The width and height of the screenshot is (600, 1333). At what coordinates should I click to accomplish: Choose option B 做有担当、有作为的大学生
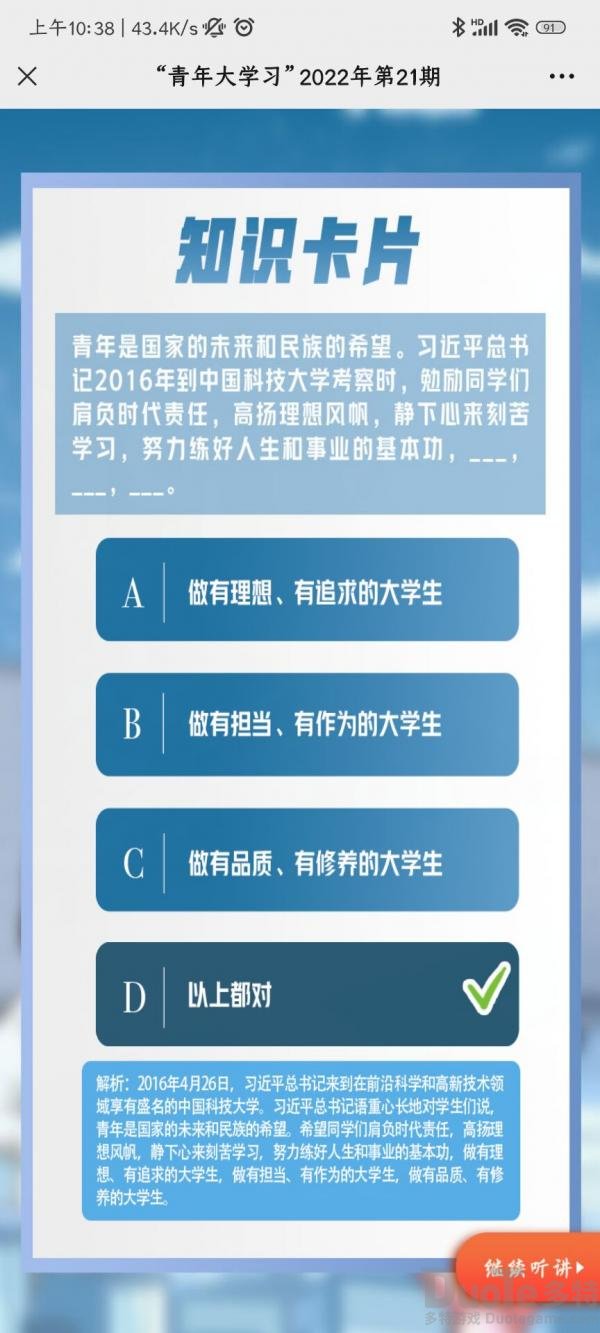pyautogui.click(x=307, y=725)
